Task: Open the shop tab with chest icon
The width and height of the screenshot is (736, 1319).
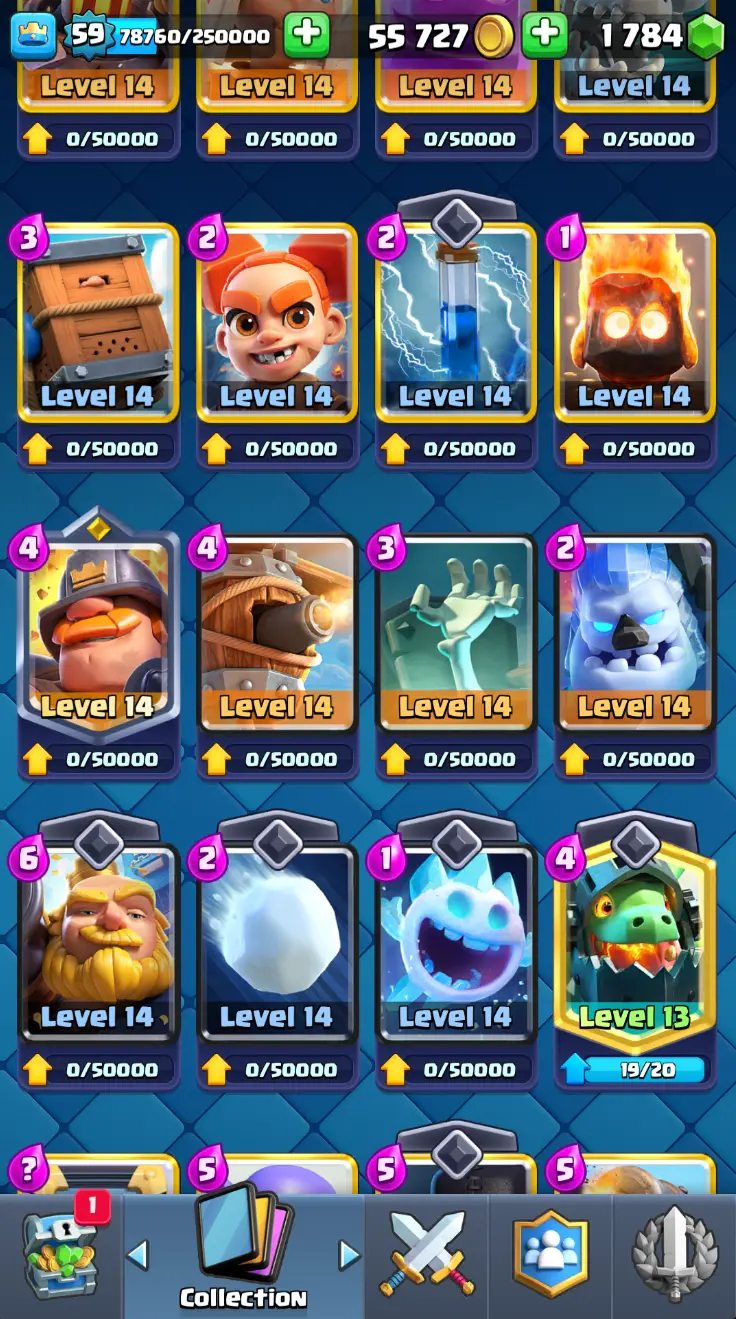Action: (x=62, y=1255)
